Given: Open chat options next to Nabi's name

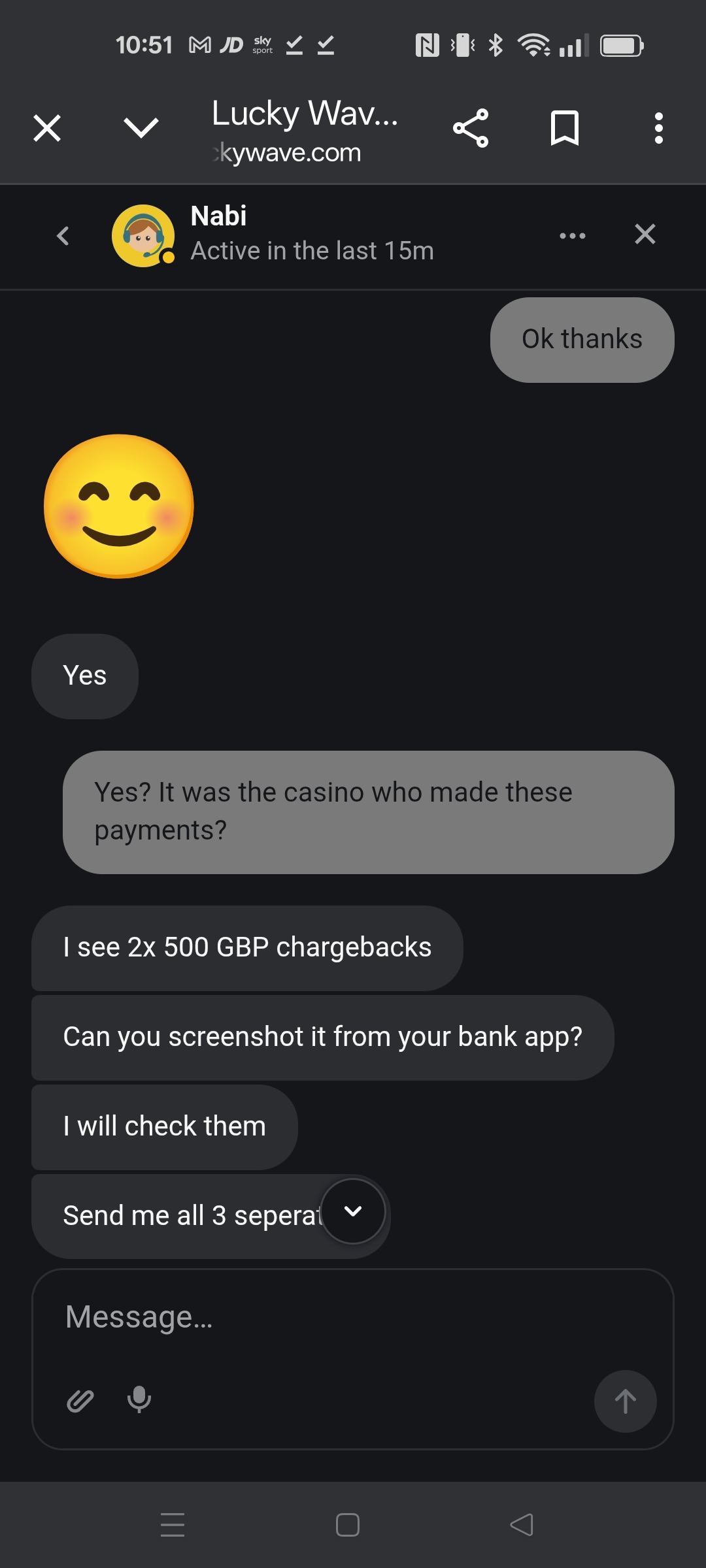Looking at the screenshot, I should [x=573, y=235].
